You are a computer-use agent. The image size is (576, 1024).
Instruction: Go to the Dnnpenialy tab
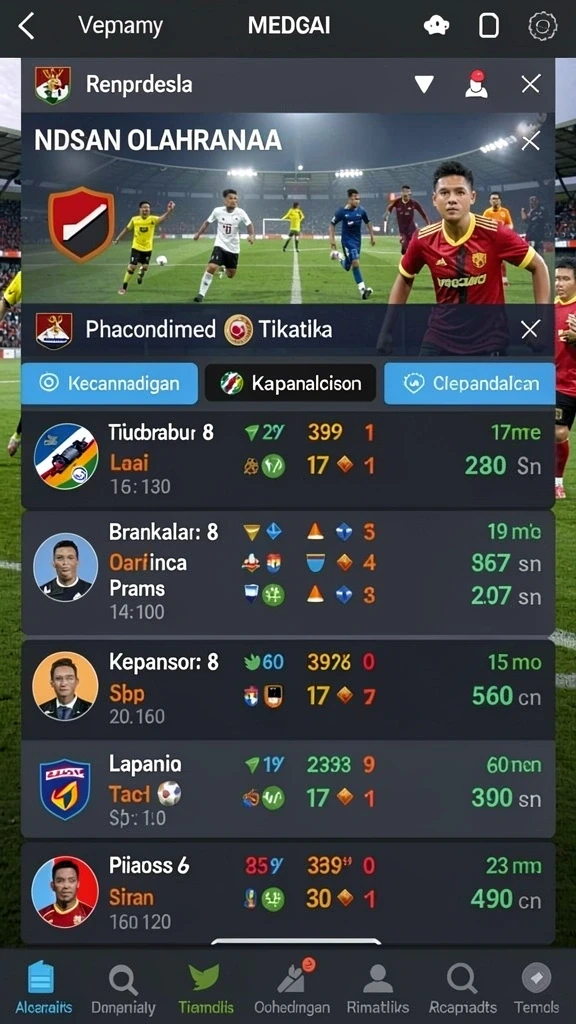coord(122,987)
